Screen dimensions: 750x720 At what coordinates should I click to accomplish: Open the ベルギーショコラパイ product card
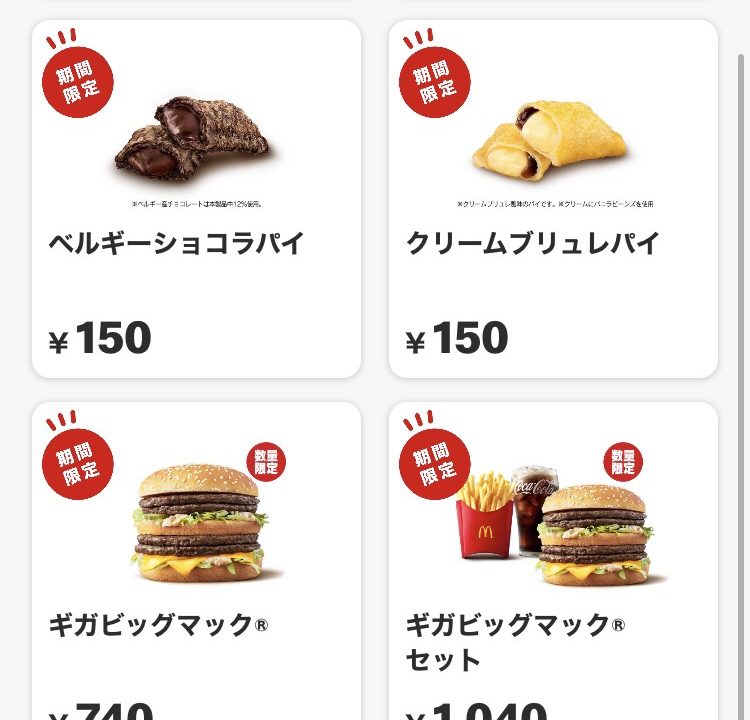[196, 200]
